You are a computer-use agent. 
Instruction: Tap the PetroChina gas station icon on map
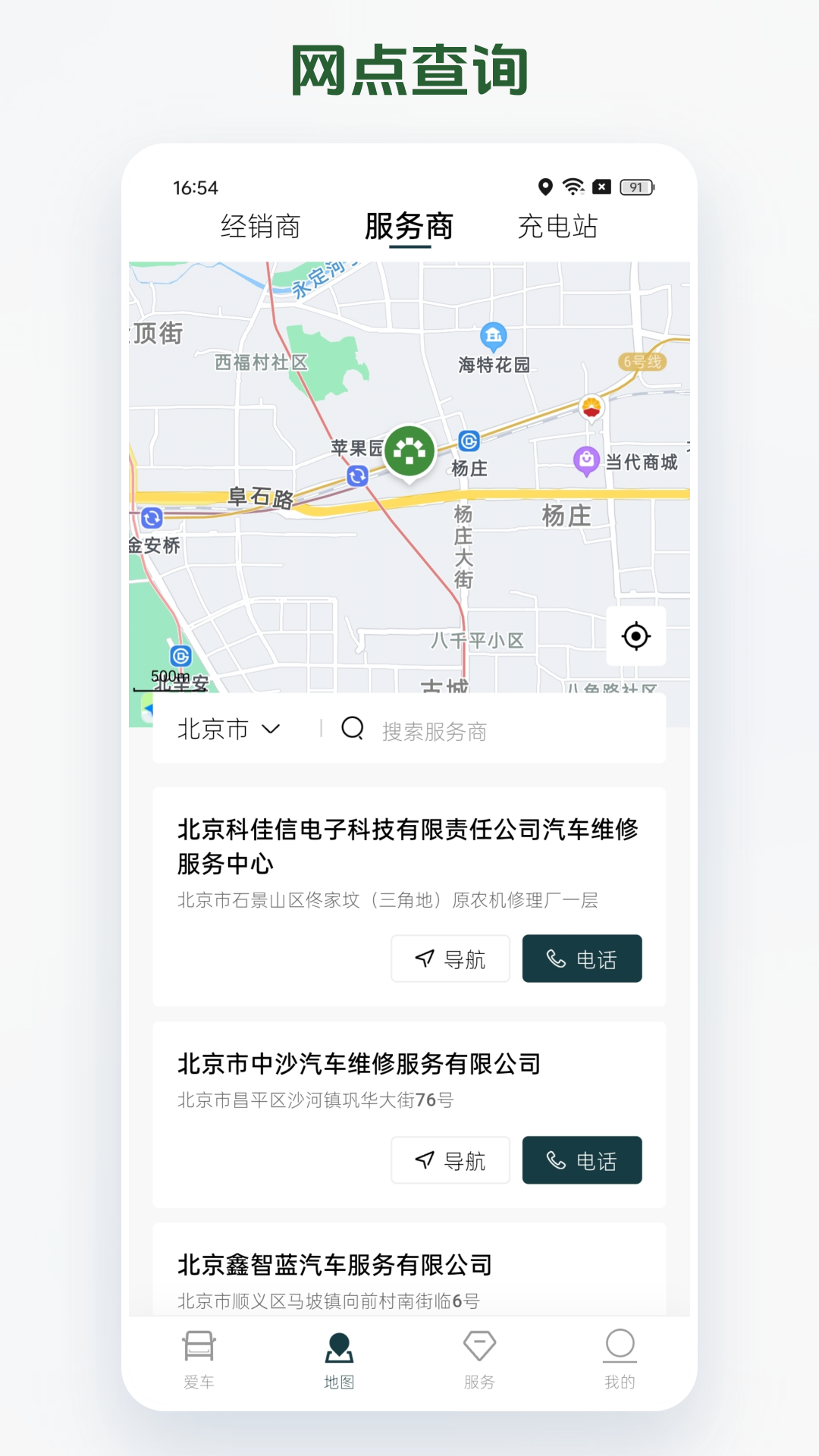(591, 407)
